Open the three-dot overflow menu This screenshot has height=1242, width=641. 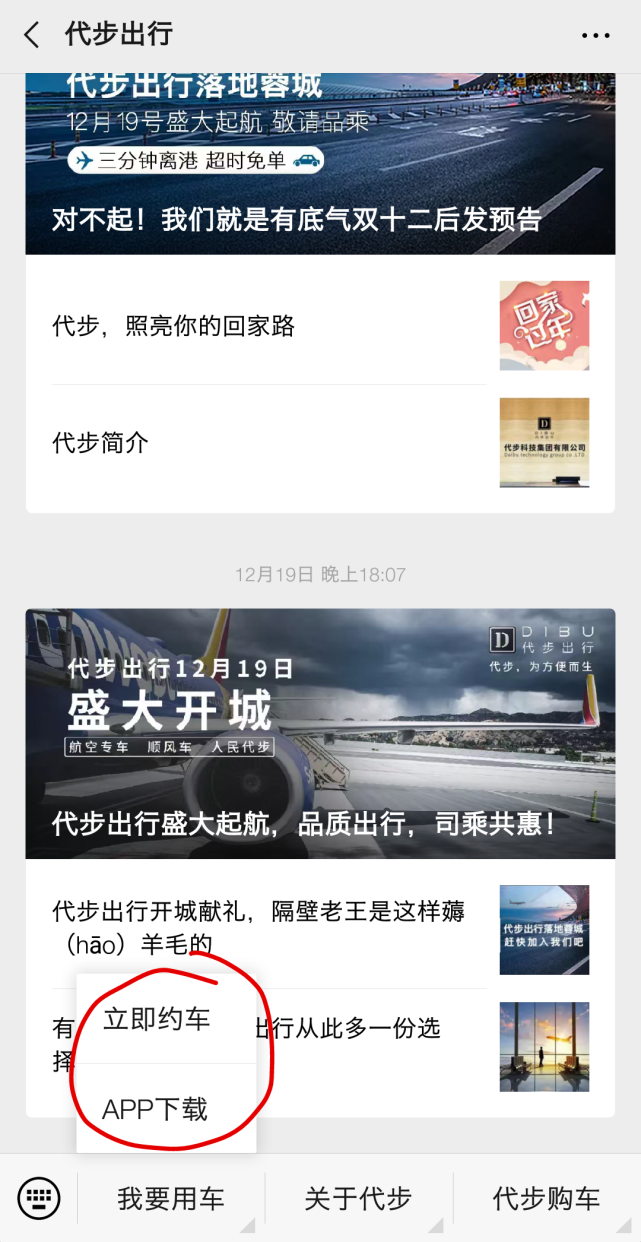pos(595,35)
